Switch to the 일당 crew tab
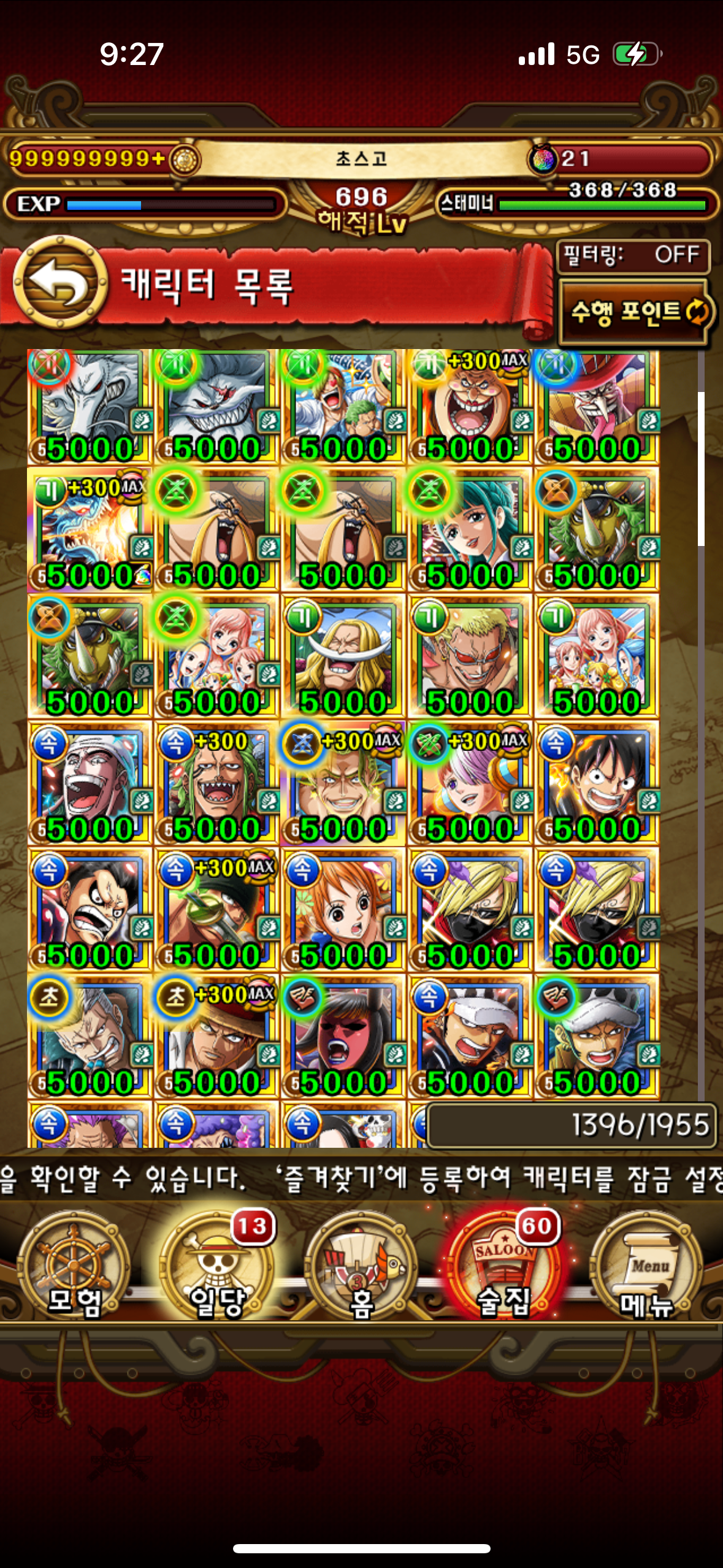723x1568 pixels. [x=217, y=1267]
